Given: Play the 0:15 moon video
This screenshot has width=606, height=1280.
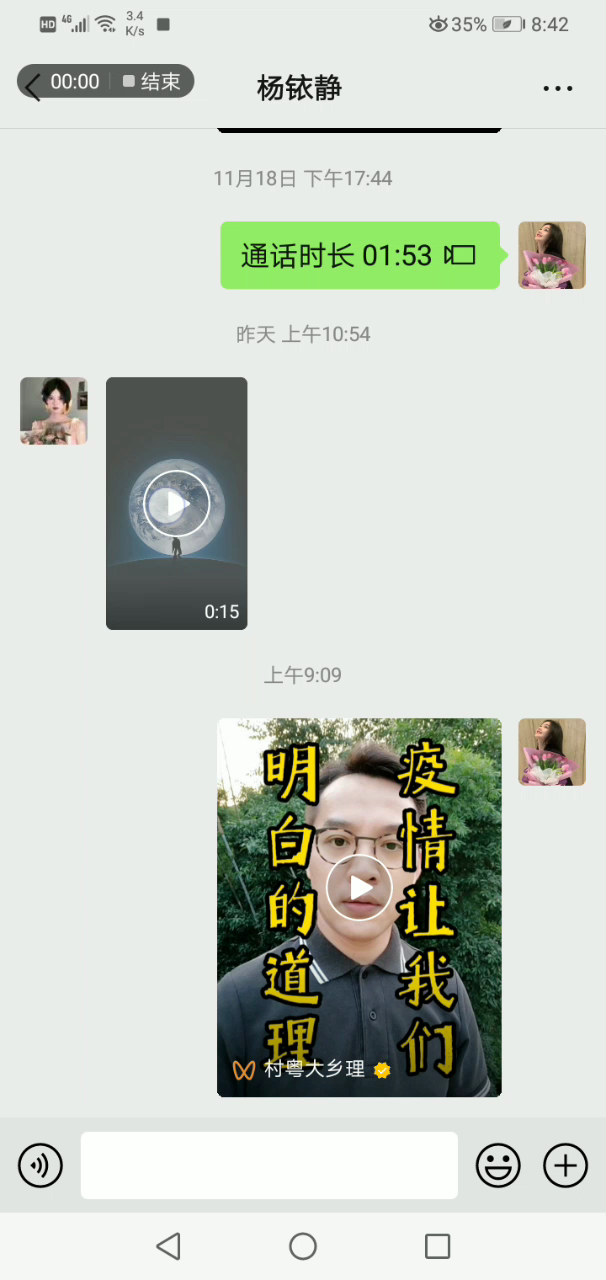Looking at the screenshot, I should click(x=176, y=503).
